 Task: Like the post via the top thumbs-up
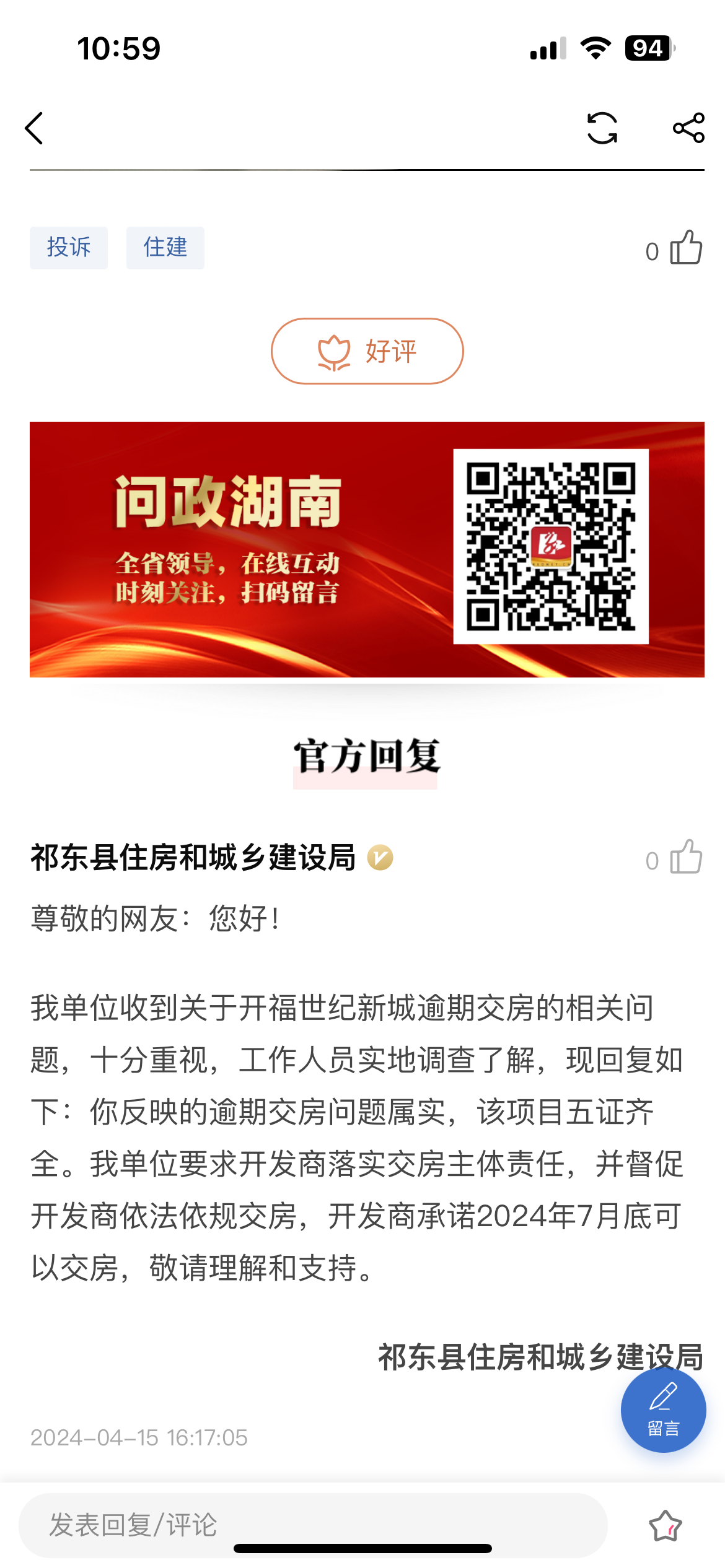[686, 248]
